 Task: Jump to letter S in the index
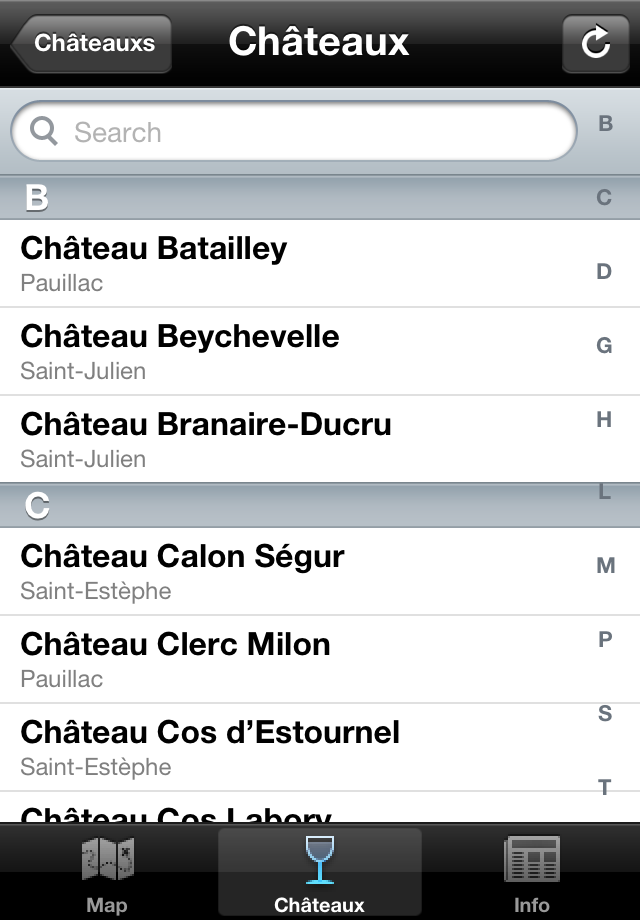605,714
